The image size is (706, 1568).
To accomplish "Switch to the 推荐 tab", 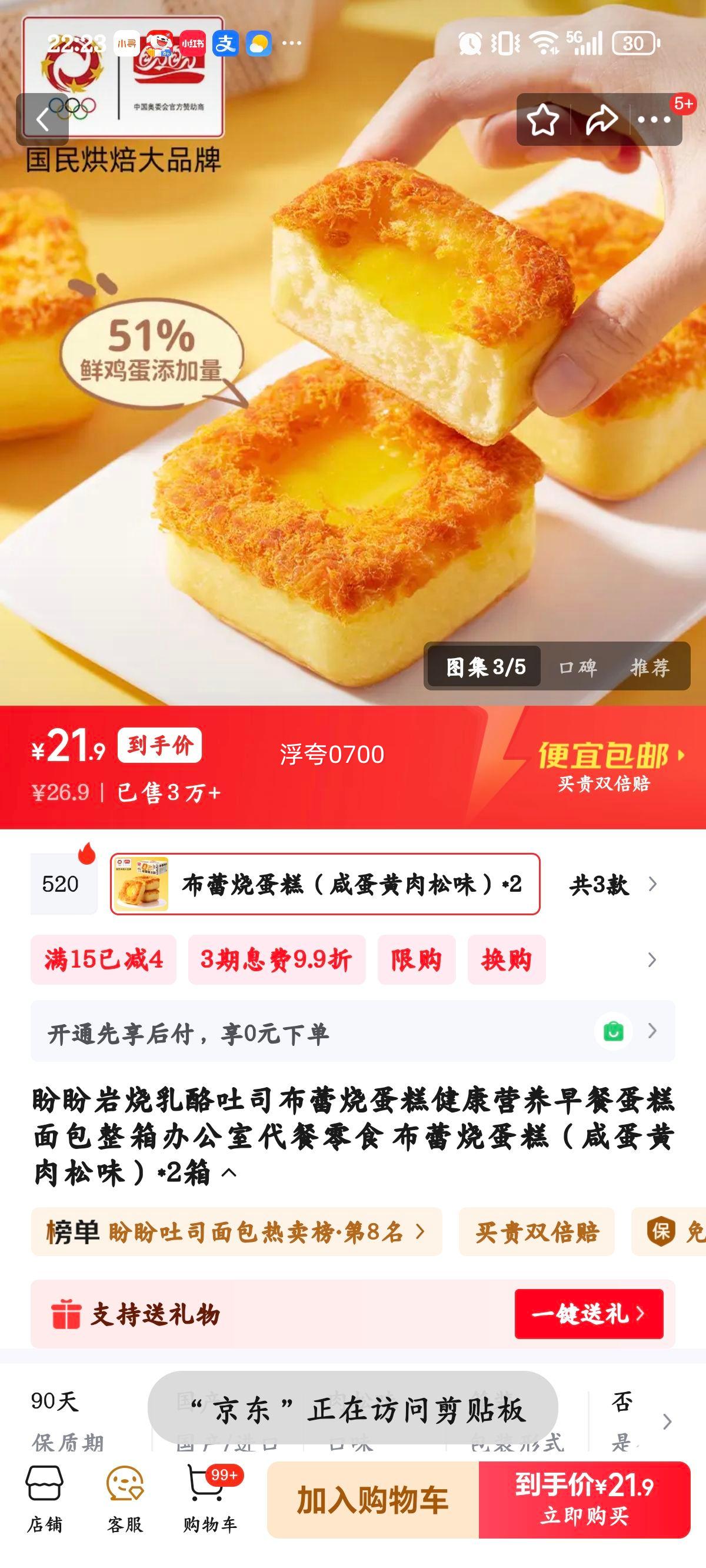I will coord(648,666).
